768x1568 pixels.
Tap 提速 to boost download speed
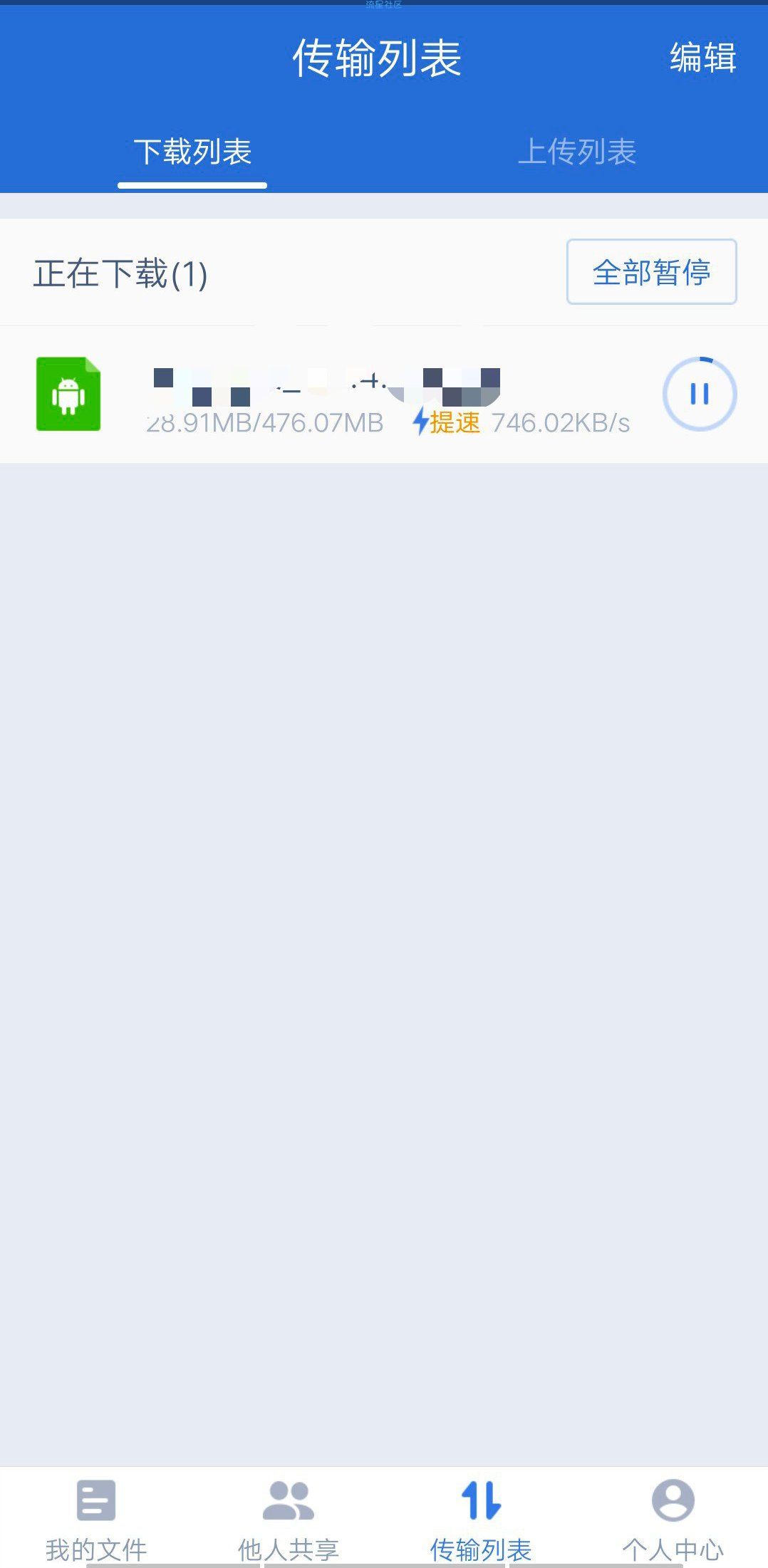pyautogui.click(x=447, y=422)
